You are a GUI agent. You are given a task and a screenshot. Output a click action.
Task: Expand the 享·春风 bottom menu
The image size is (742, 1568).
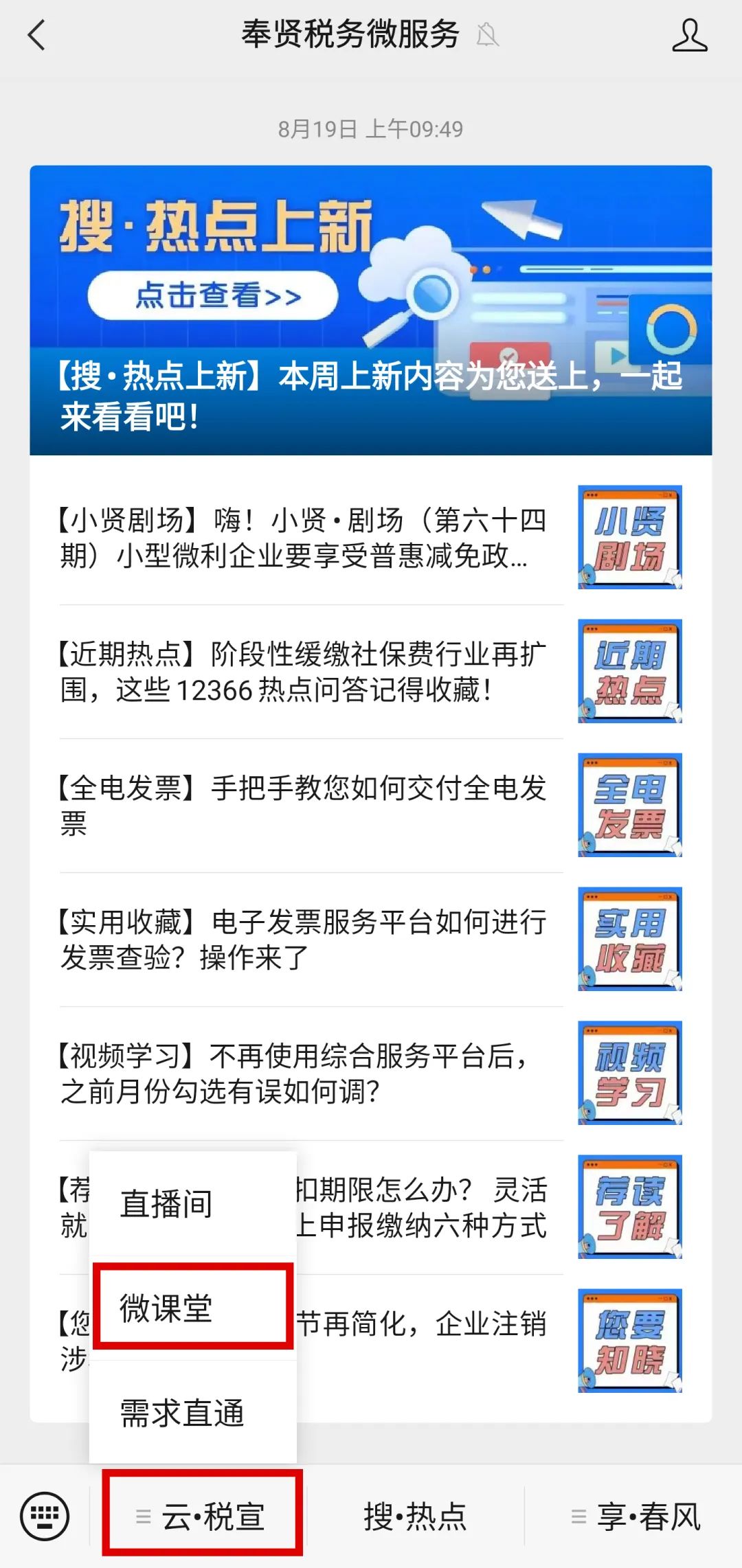click(x=636, y=1516)
